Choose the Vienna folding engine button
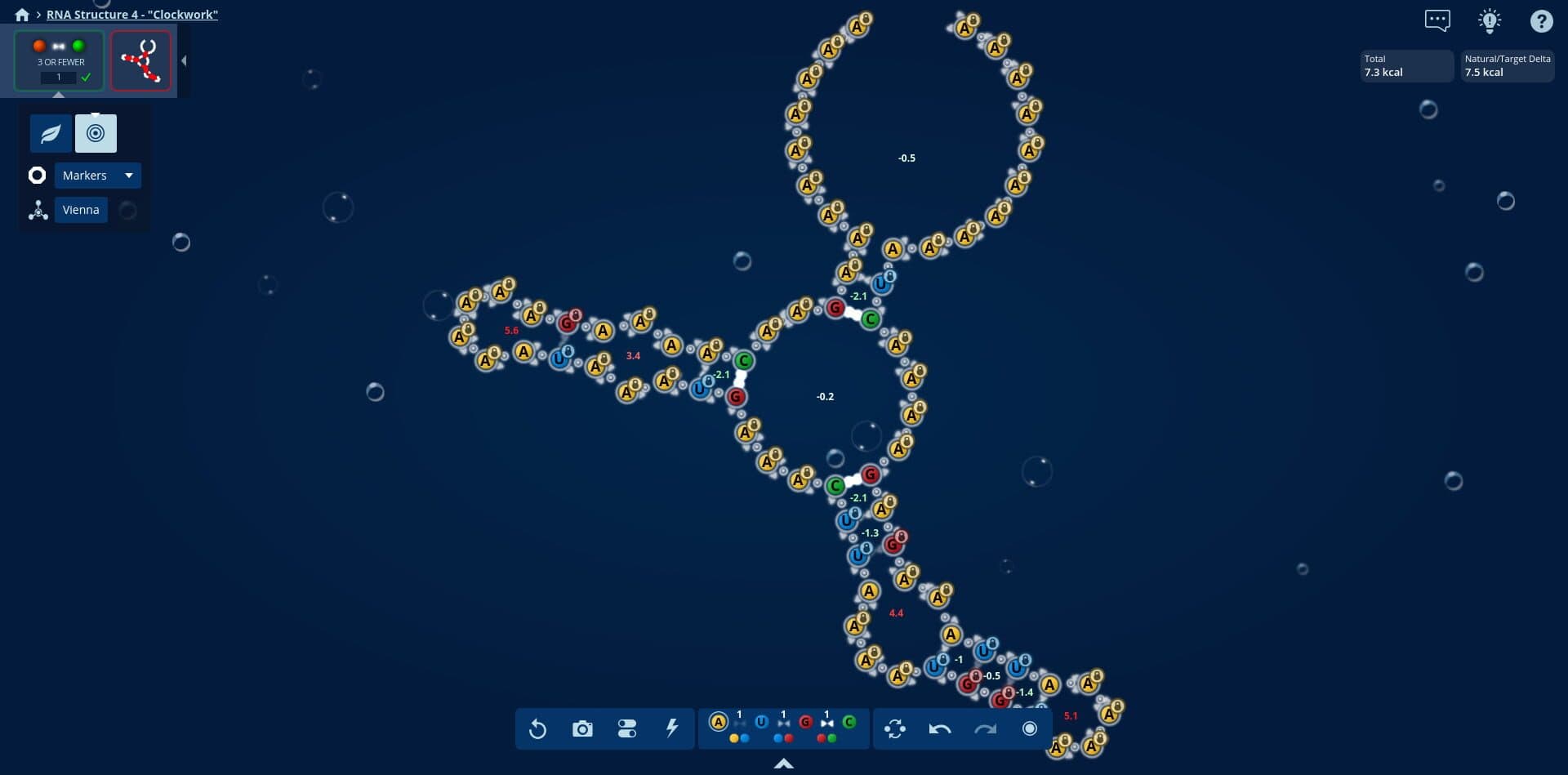The height and width of the screenshot is (775, 1568). tap(81, 210)
